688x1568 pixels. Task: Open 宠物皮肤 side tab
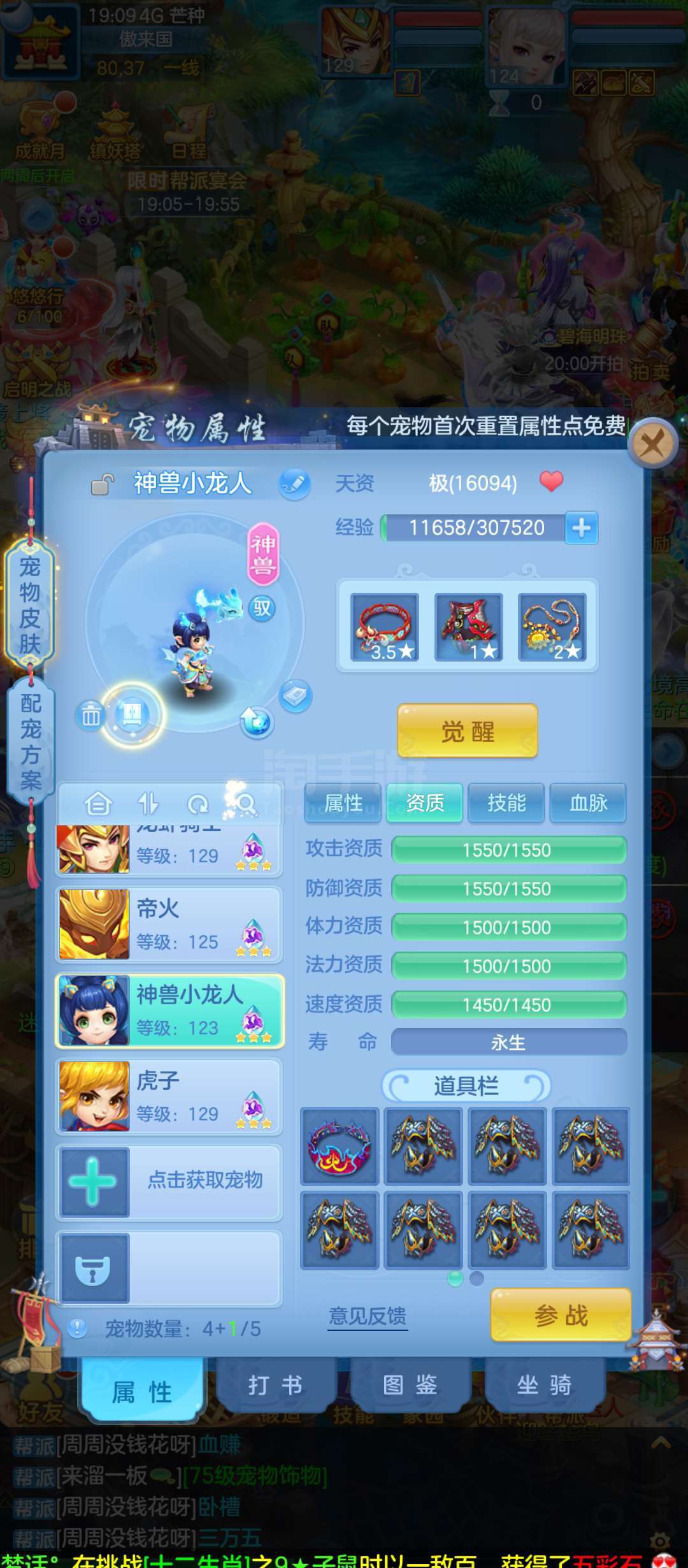pyautogui.click(x=30, y=604)
